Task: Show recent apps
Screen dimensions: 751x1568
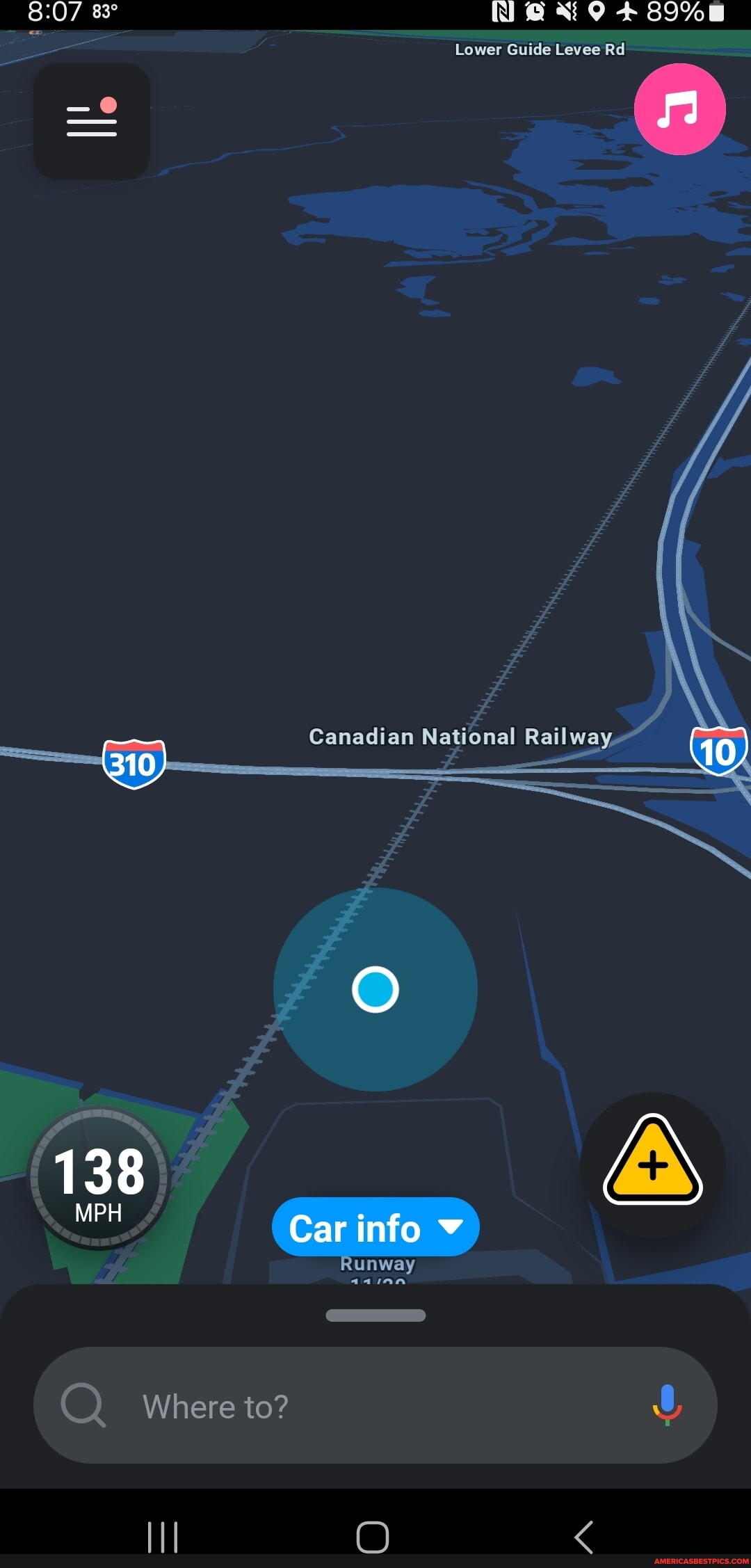Action: click(163, 1537)
